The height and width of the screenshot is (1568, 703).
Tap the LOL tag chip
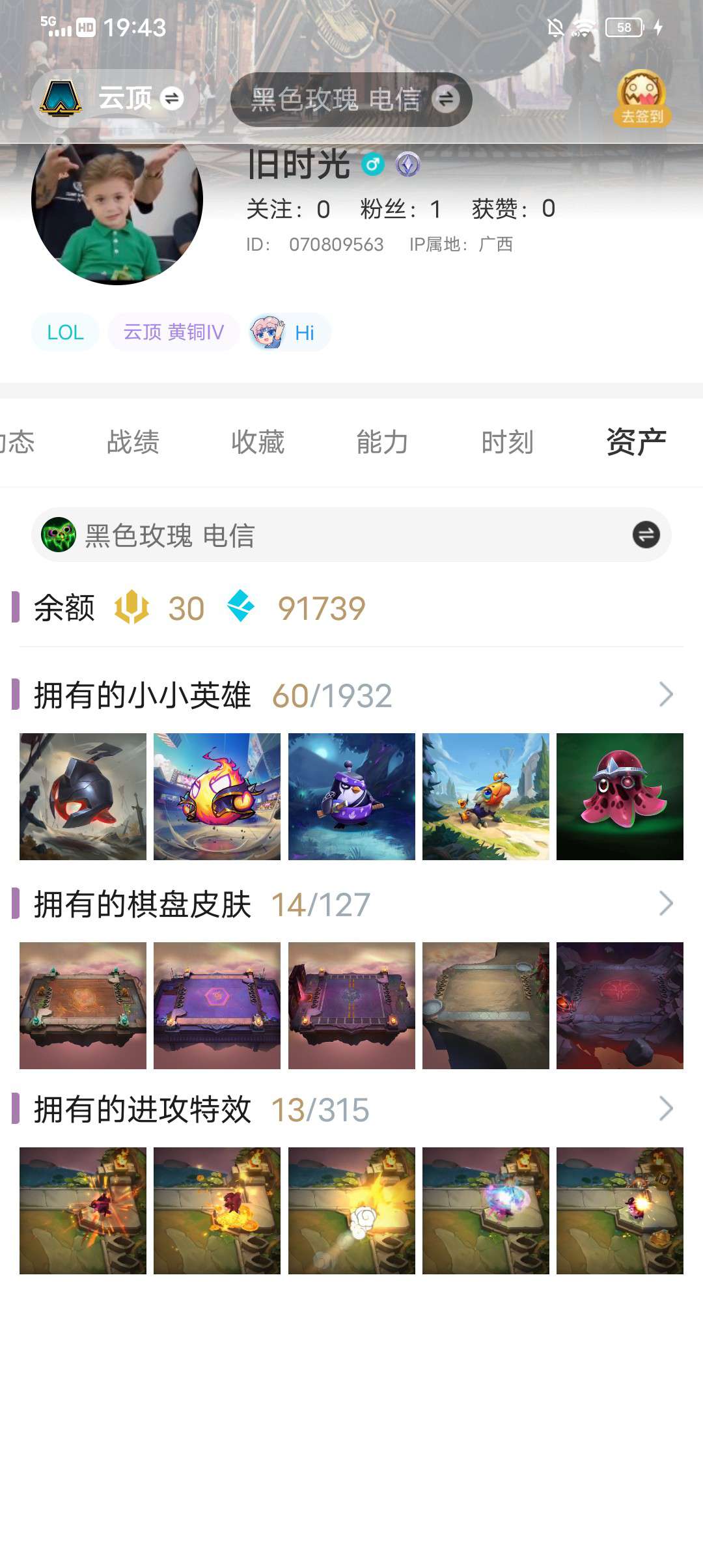(x=65, y=332)
